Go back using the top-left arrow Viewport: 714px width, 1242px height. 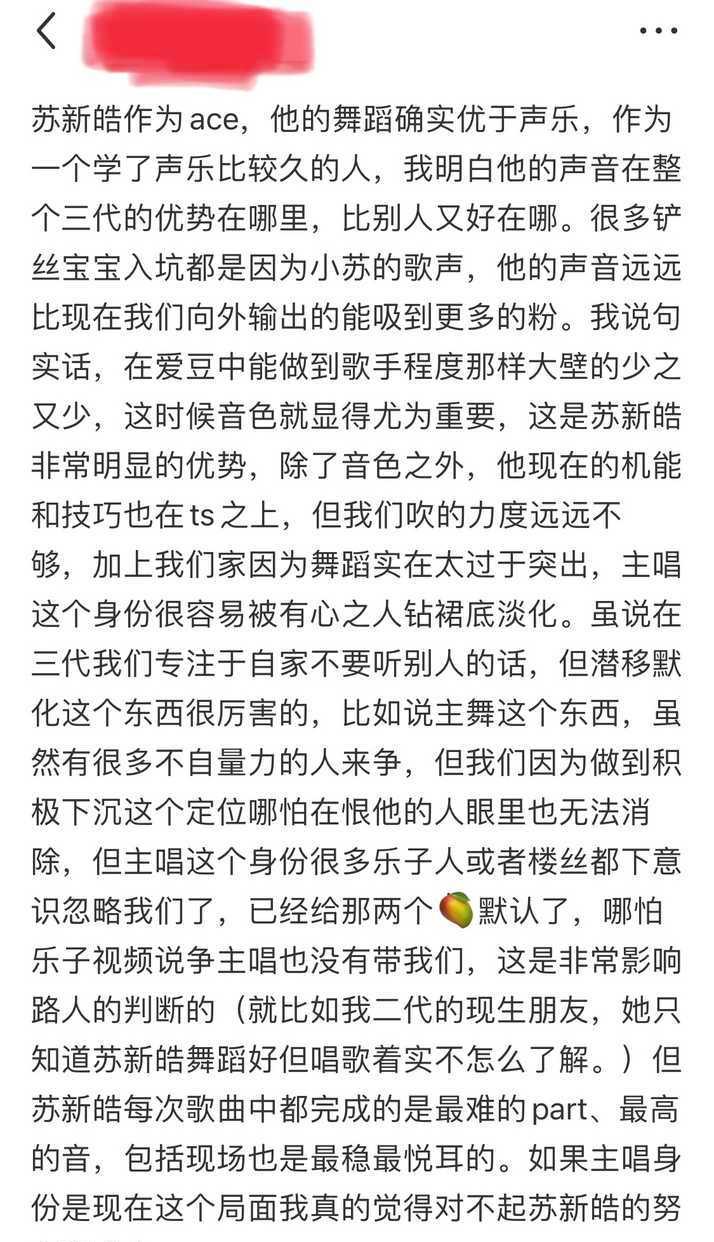46,31
